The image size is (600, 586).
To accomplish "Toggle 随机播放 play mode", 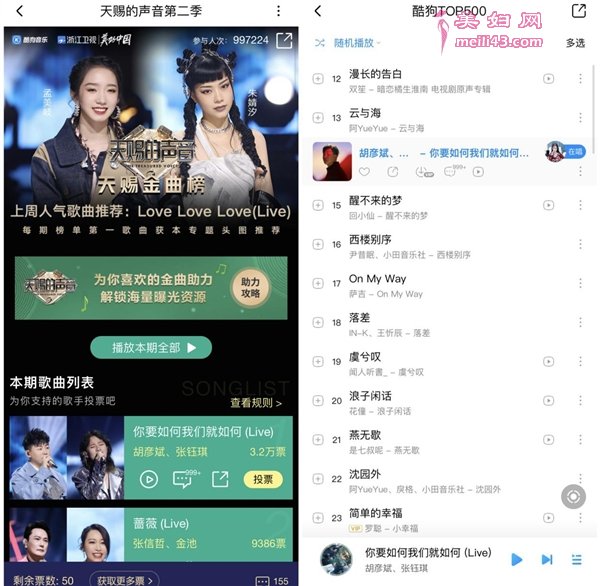I will tap(347, 43).
